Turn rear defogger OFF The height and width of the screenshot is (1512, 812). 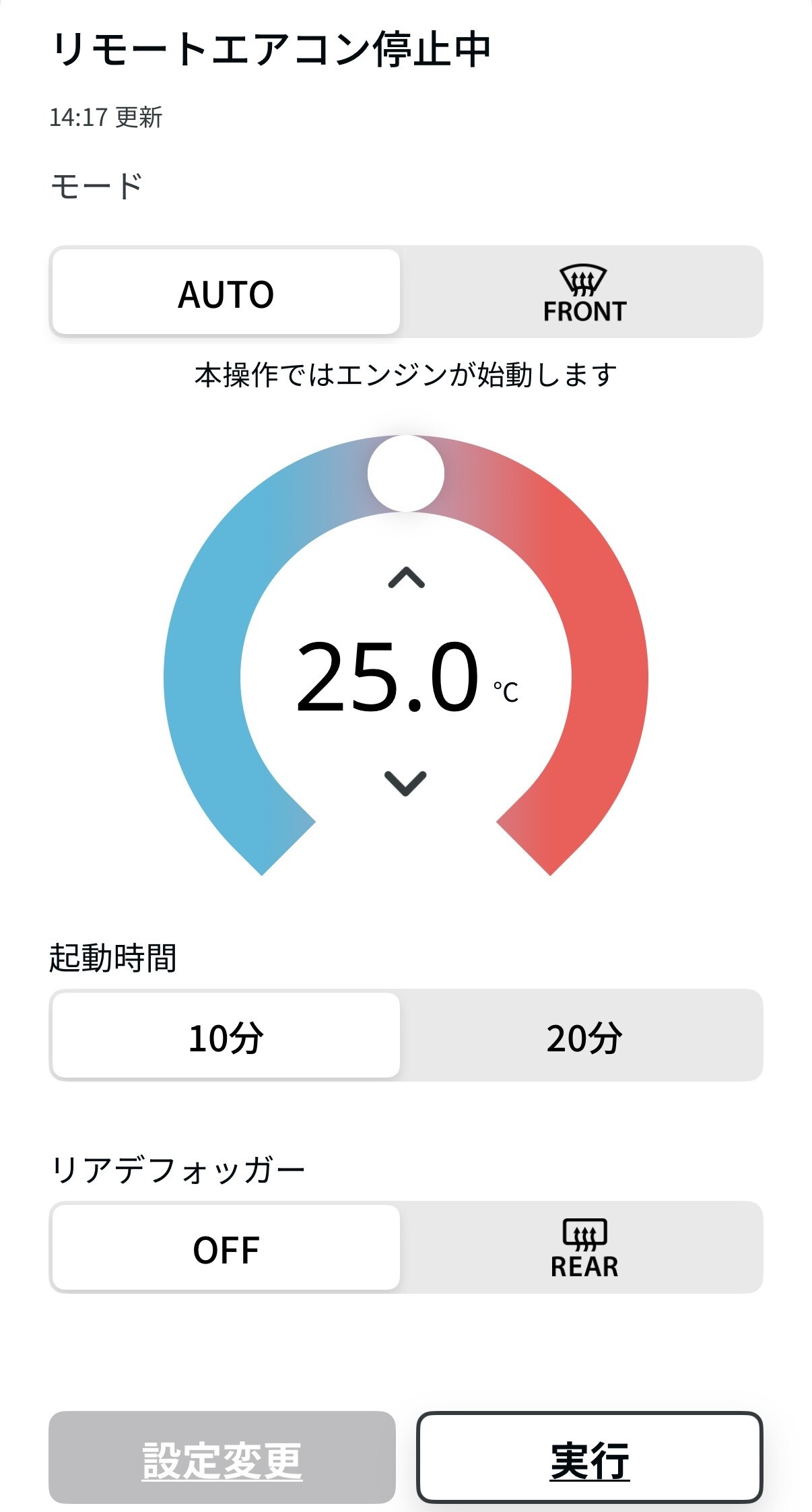(x=226, y=1248)
